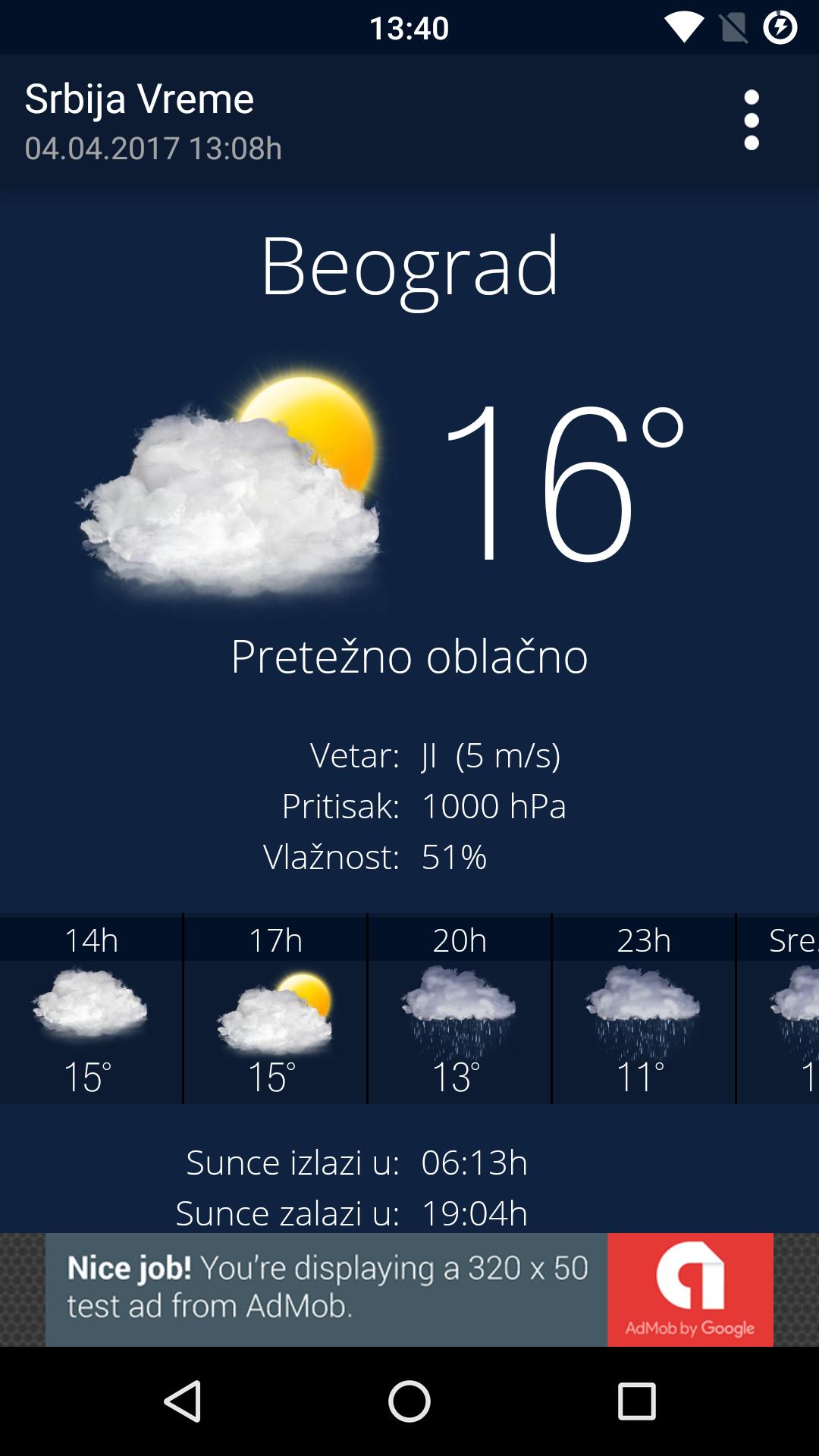Open the overflow menu in the top bar
819x1456 pixels.
[752, 120]
